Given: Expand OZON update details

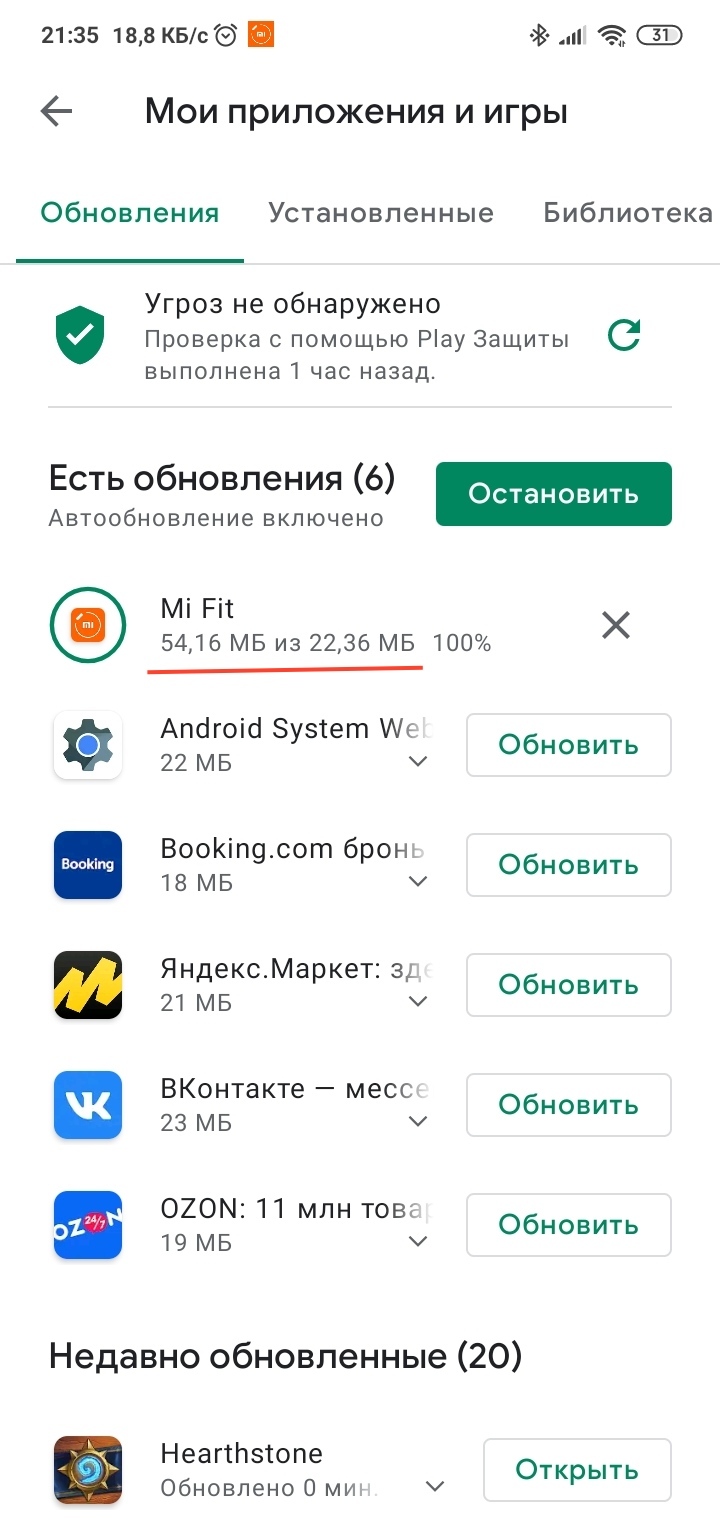Looking at the screenshot, I should pos(419,1242).
